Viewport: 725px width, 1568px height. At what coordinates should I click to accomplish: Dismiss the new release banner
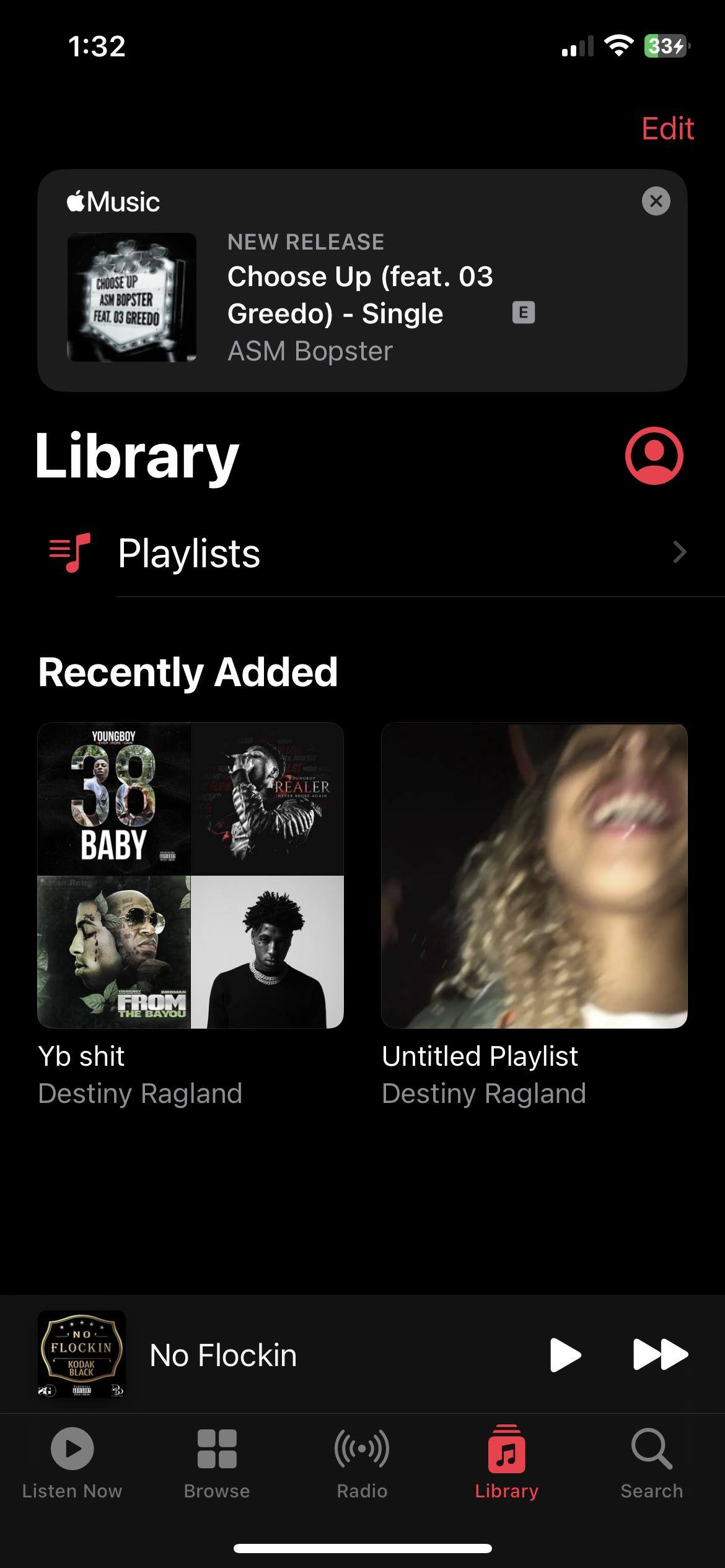click(656, 201)
